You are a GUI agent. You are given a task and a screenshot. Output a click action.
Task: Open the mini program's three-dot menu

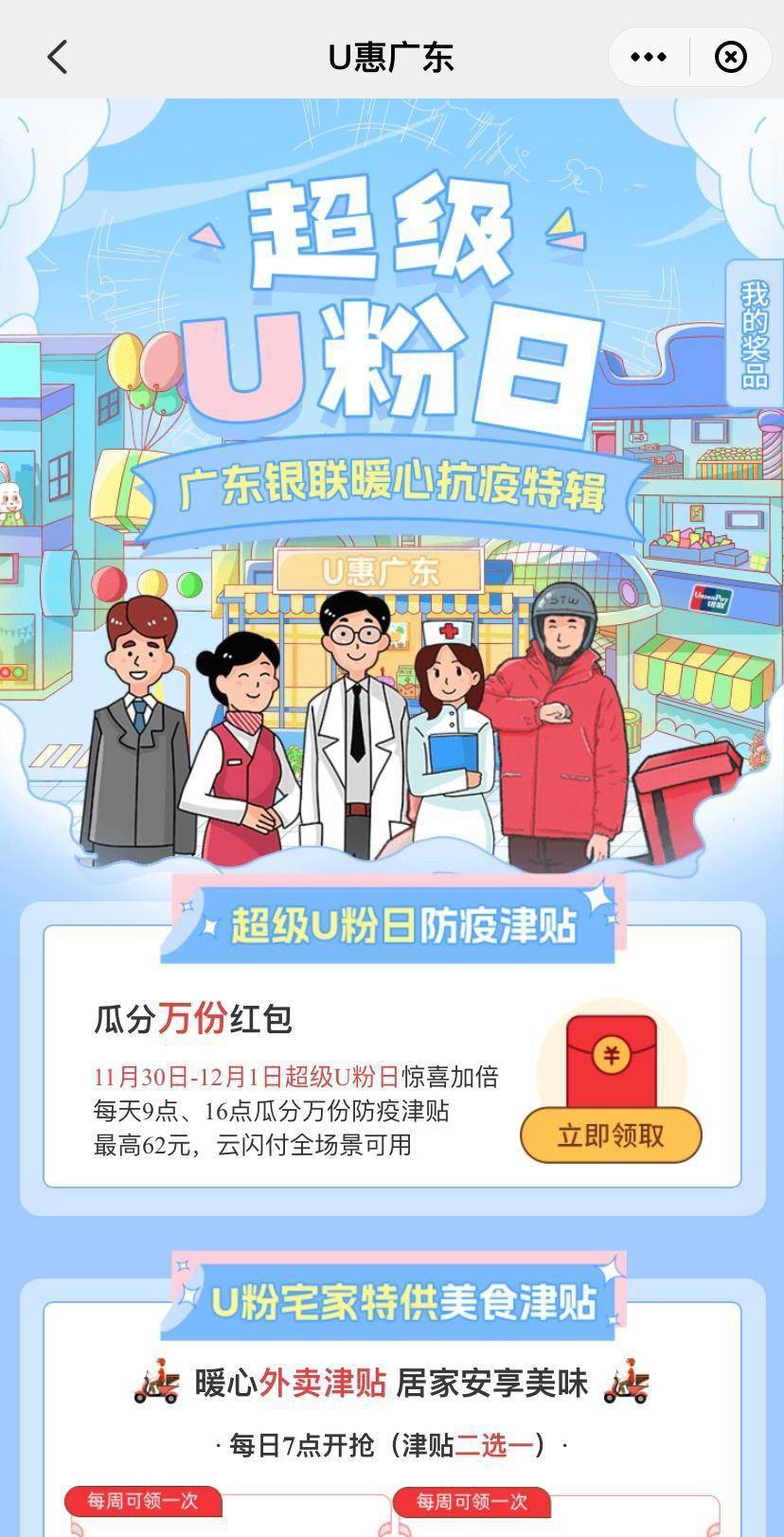[649, 57]
